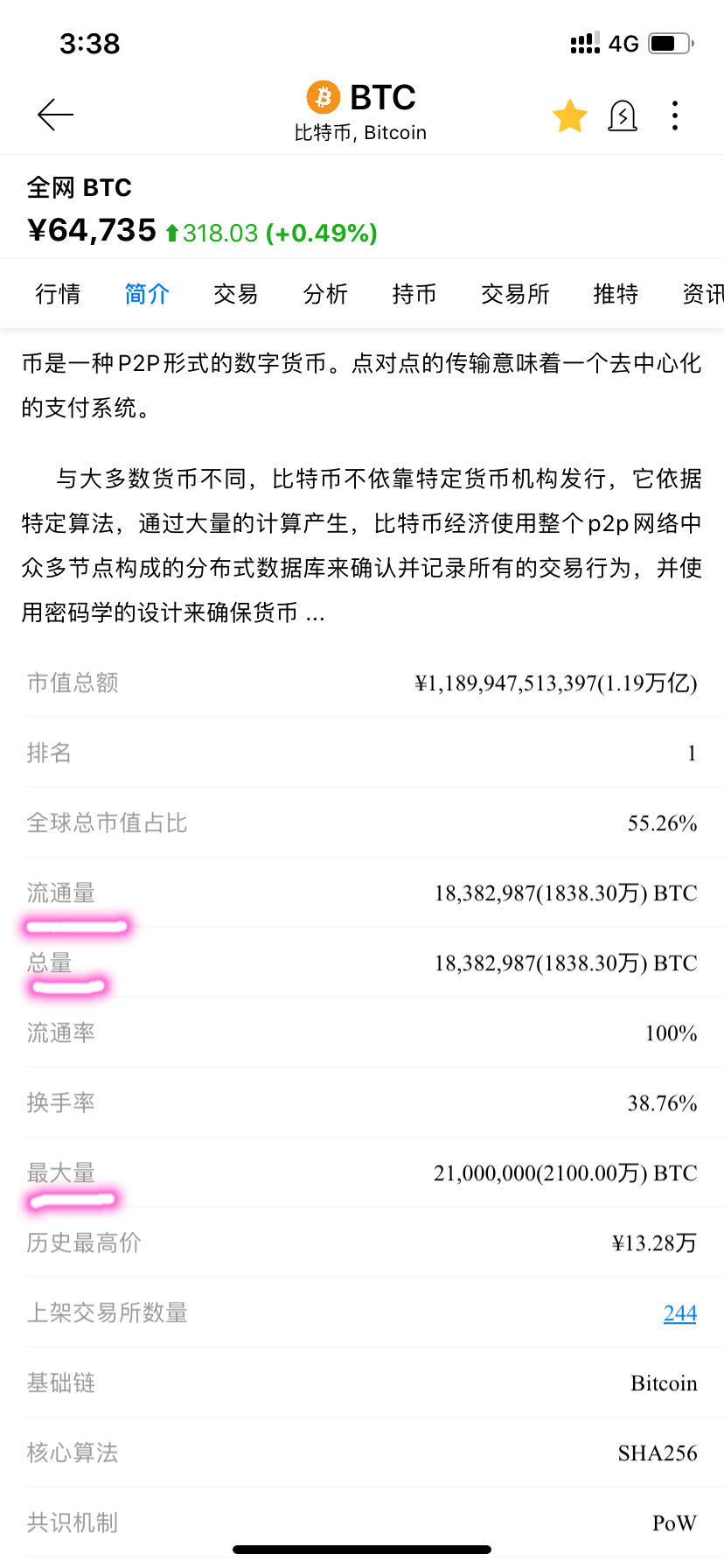The height and width of the screenshot is (1568, 724).
Task: Open the three-dot overflow menu
Action: click(674, 115)
